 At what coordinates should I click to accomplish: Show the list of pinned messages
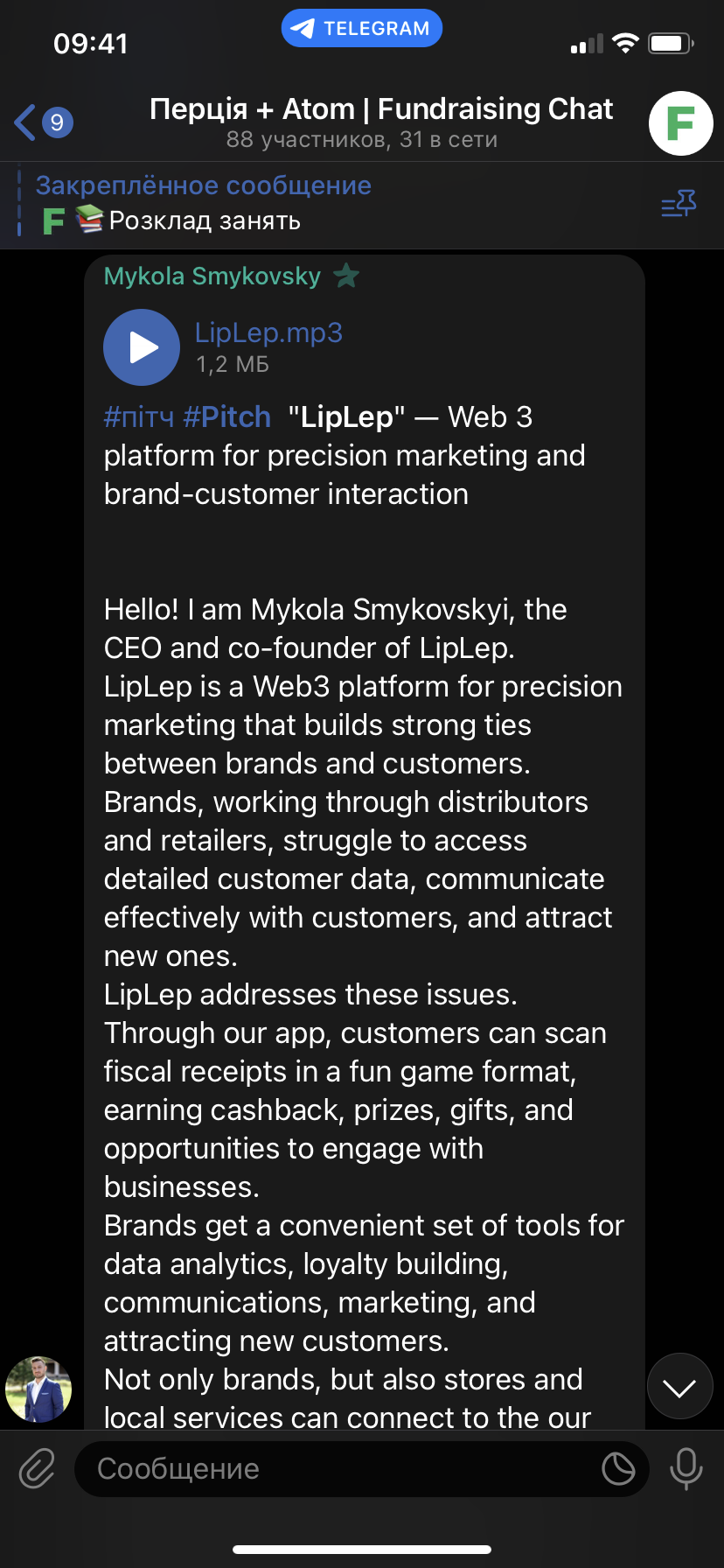pyautogui.click(x=679, y=205)
